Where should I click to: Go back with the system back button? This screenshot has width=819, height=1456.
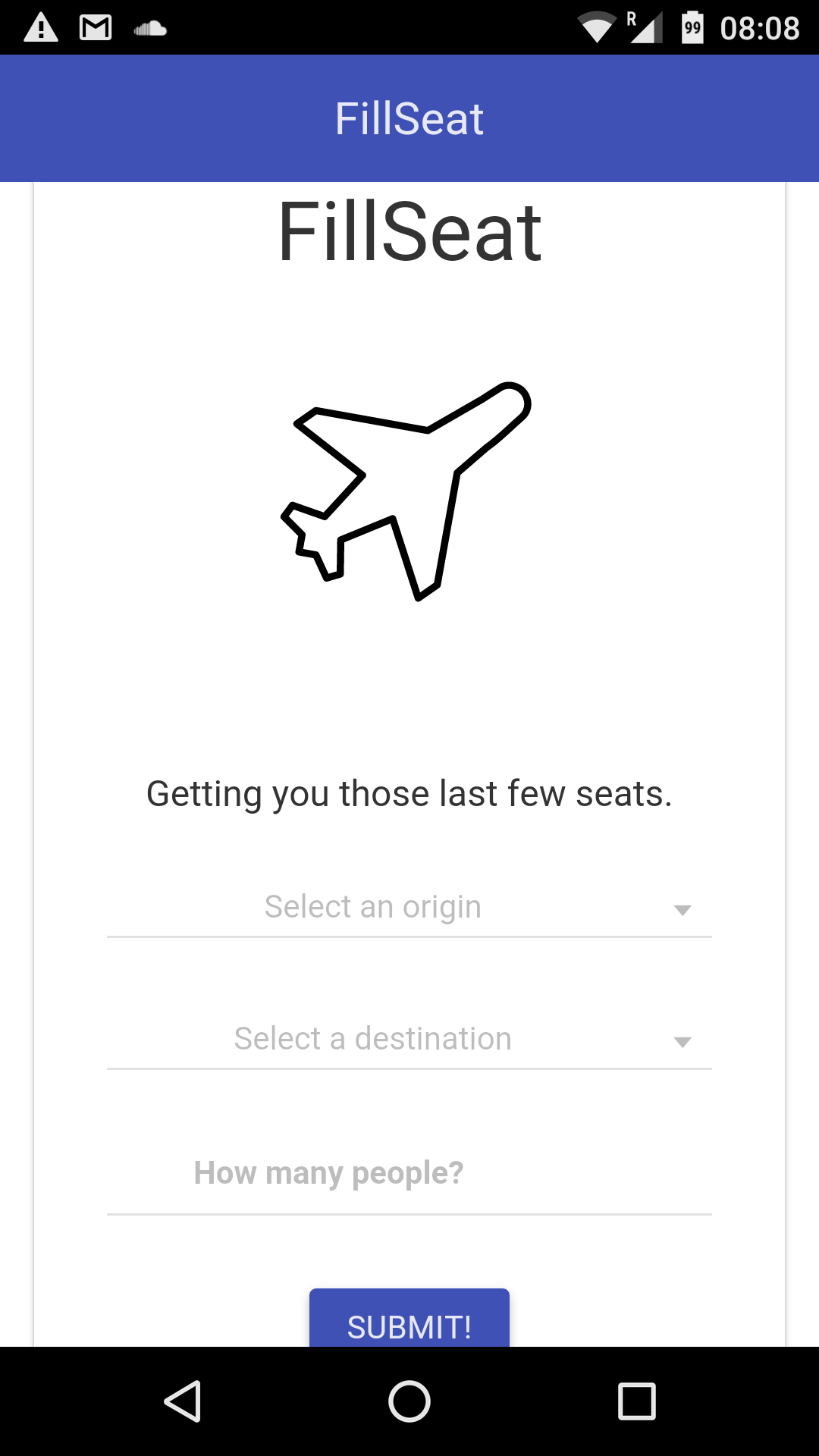(182, 1401)
